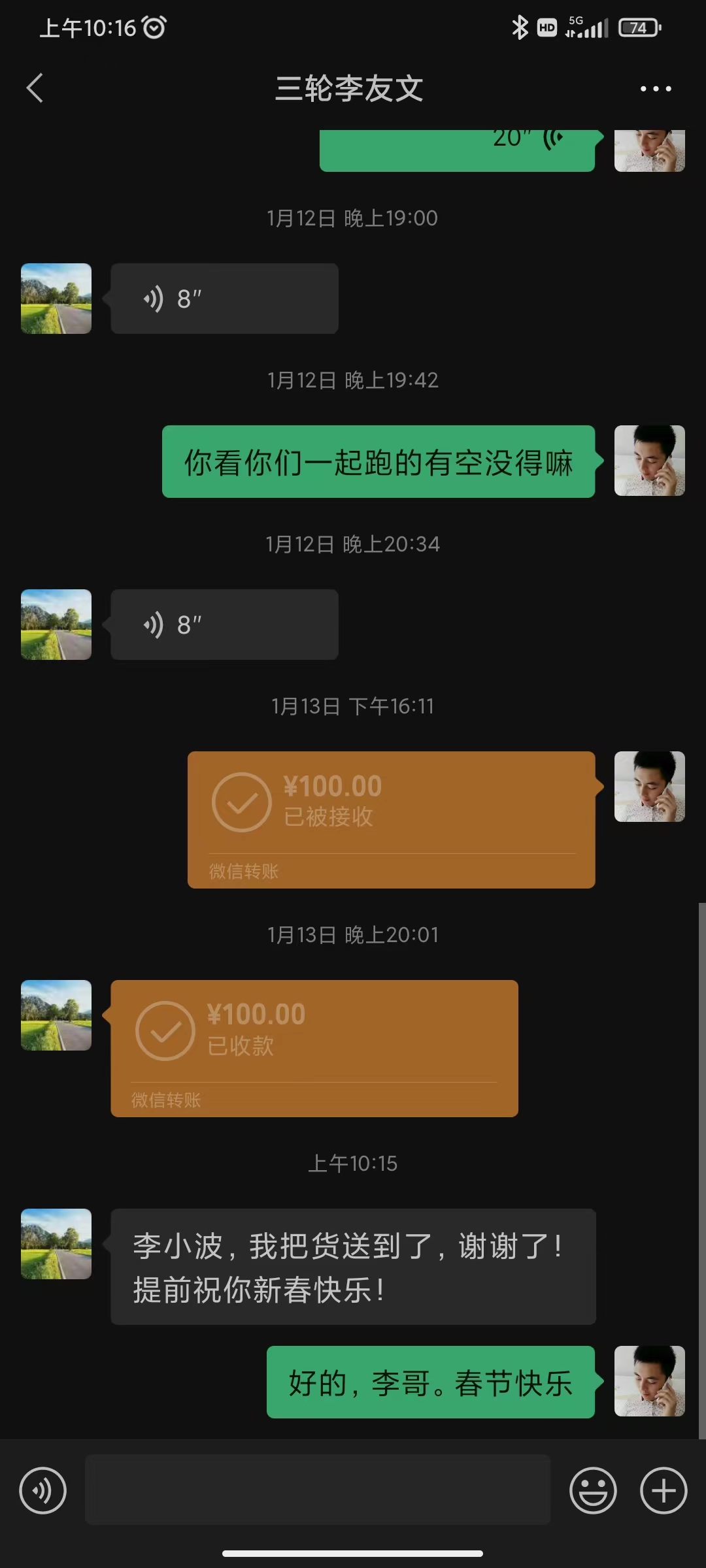The width and height of the screenshot is (706, 1568).
Task: Switch to voice input mode
Action: (42, 1490)
